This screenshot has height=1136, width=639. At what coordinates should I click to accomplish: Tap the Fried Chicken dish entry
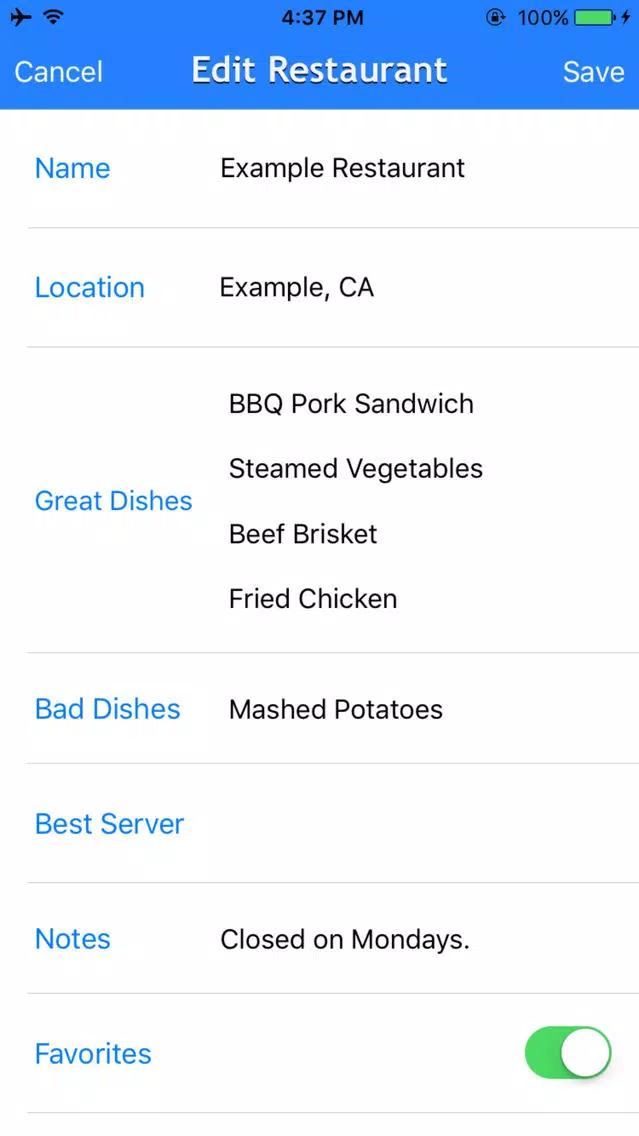pyautogui.click(x=313, y=599)
